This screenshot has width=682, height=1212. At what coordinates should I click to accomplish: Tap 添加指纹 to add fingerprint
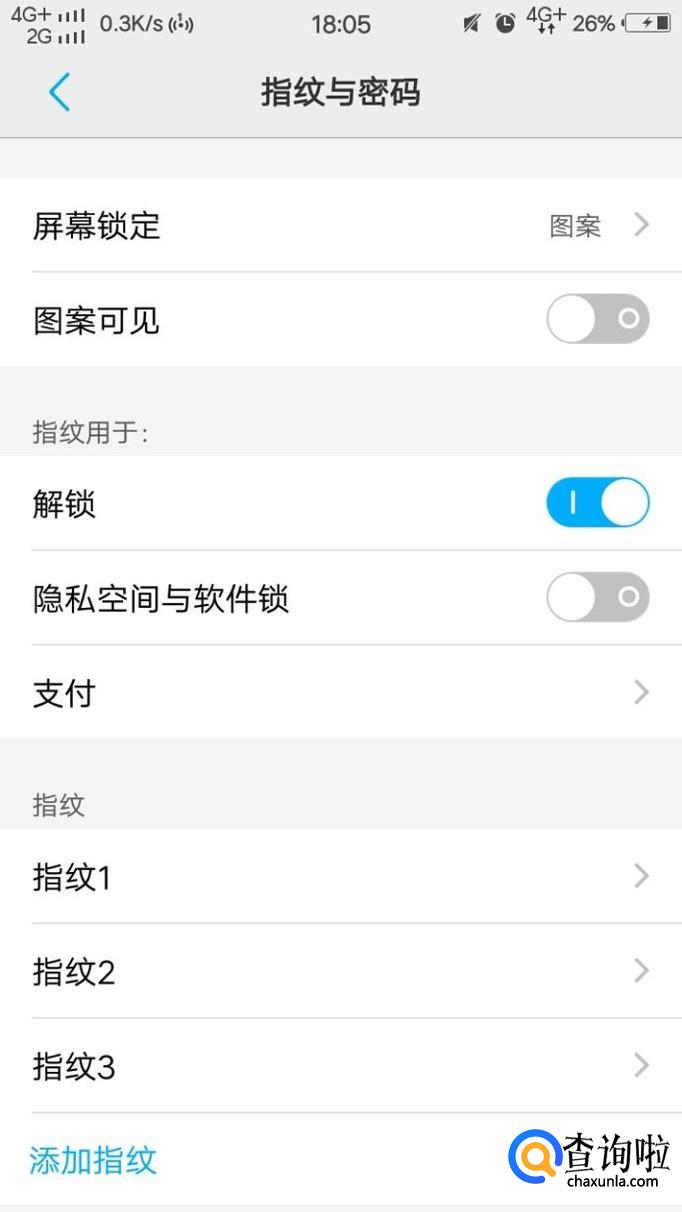[94, 1160]
